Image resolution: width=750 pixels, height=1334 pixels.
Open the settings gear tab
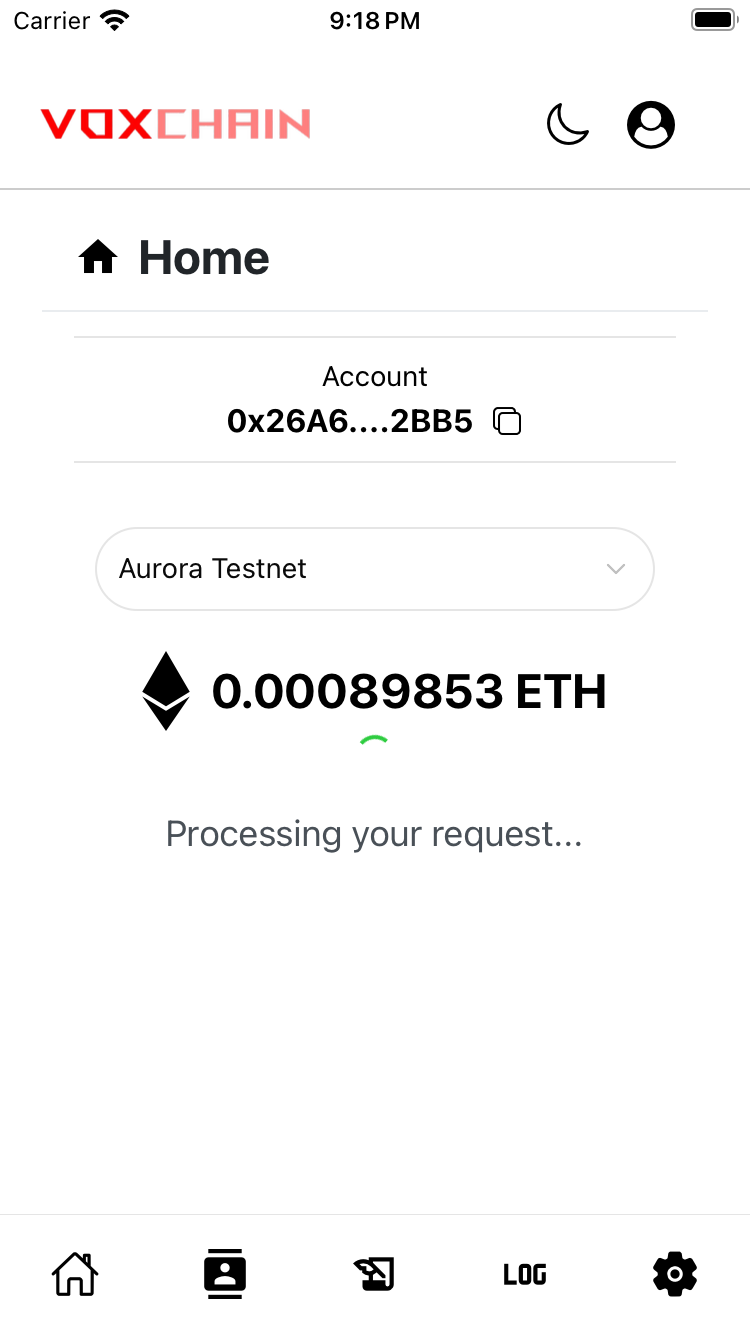675,1274
